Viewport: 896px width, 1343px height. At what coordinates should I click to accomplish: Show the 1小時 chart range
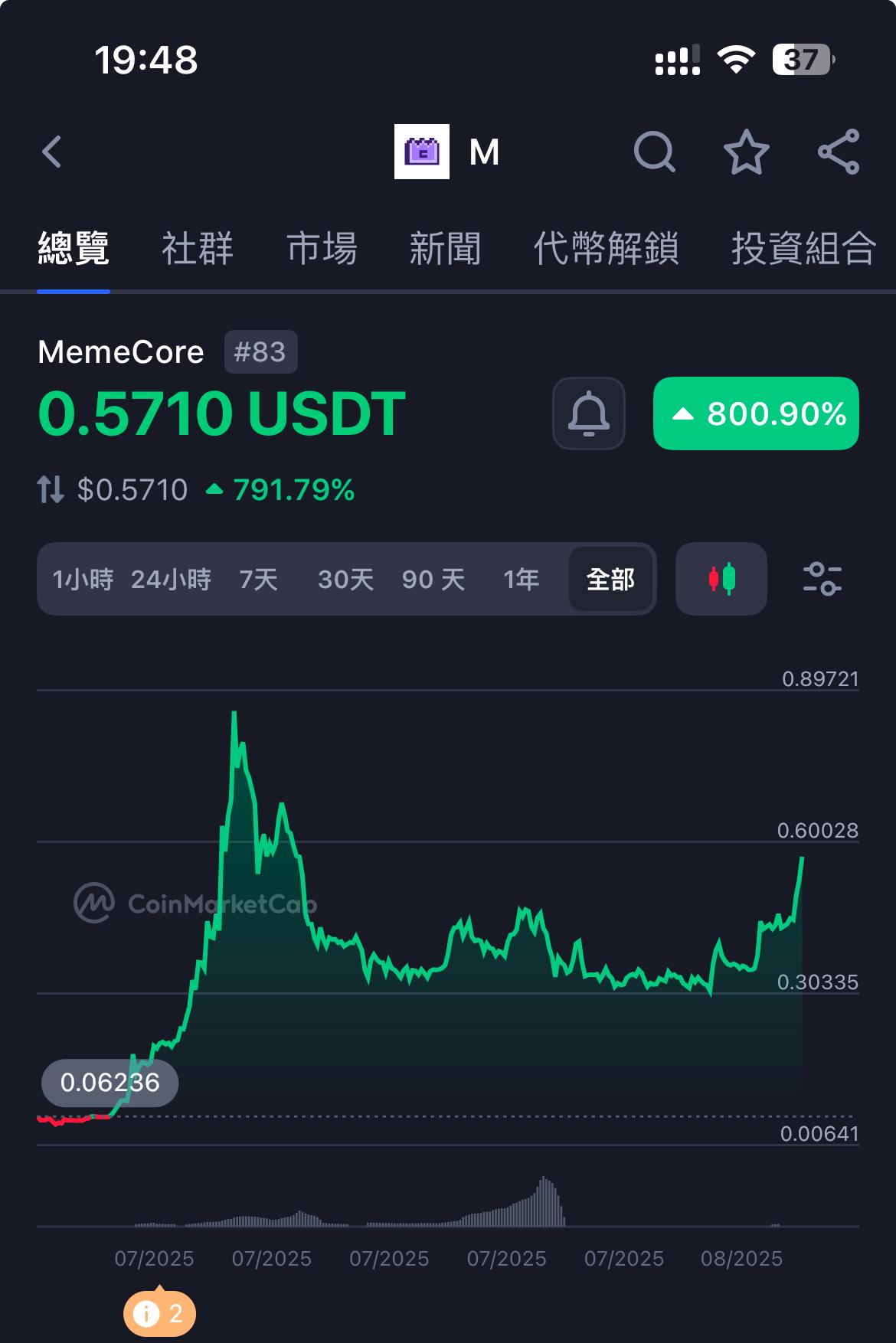(83, 580)
